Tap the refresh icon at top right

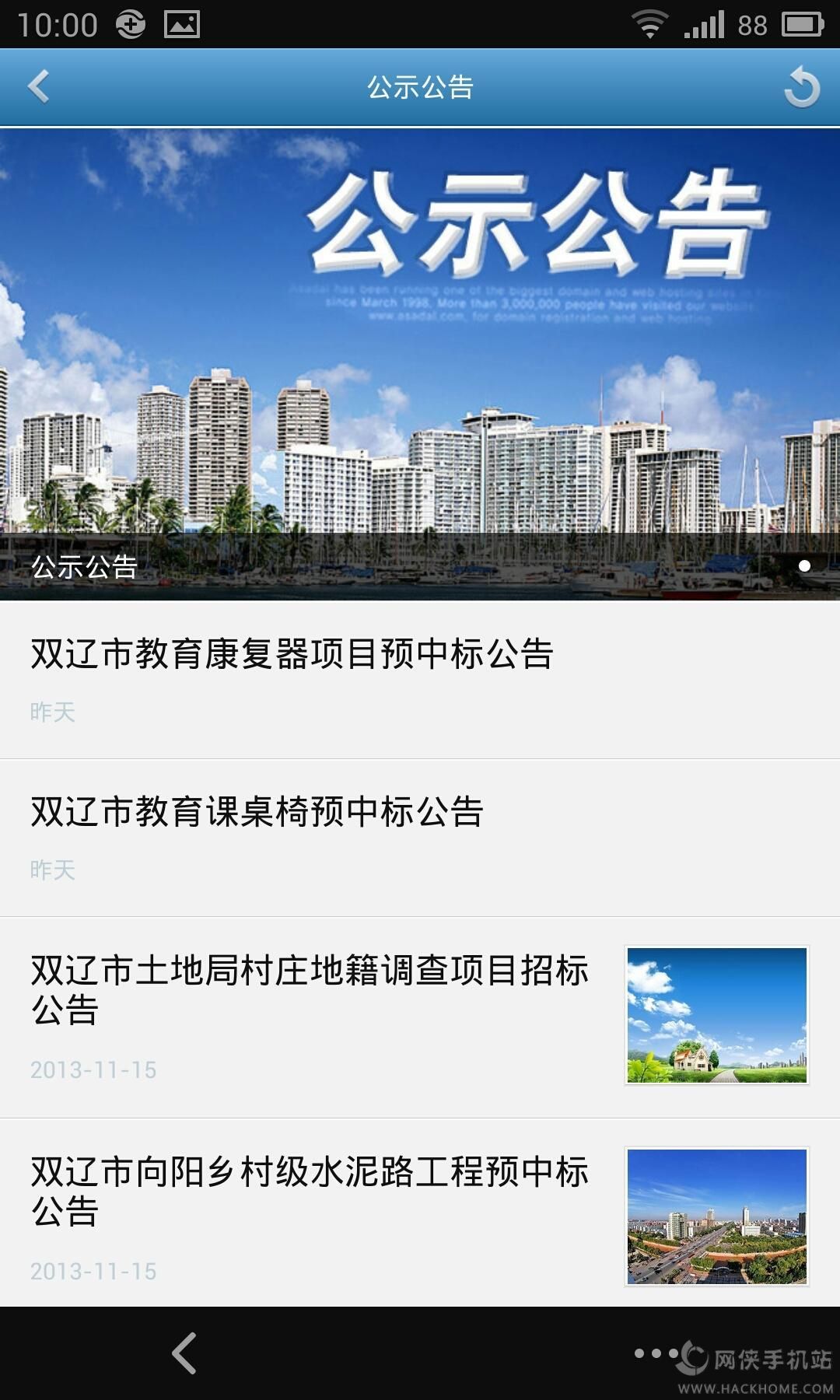tap(803, 87)
